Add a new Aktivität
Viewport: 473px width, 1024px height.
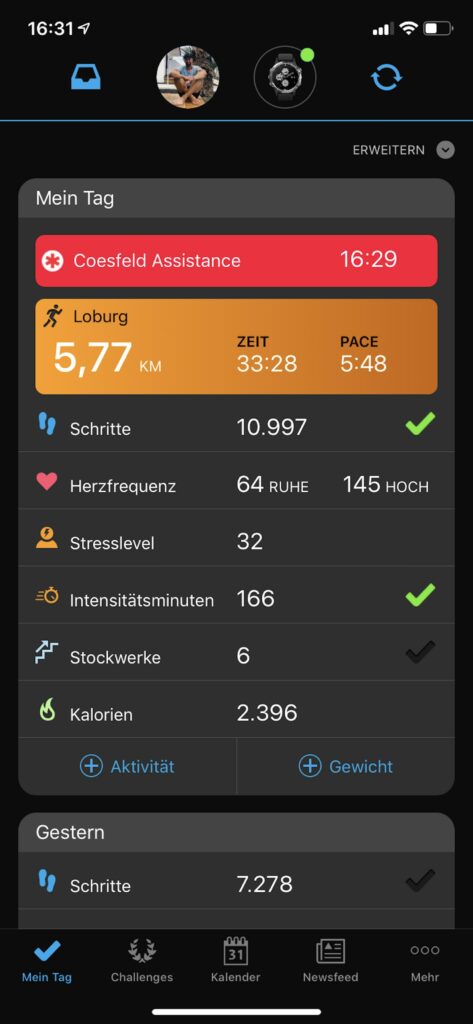tap(127, 766)
